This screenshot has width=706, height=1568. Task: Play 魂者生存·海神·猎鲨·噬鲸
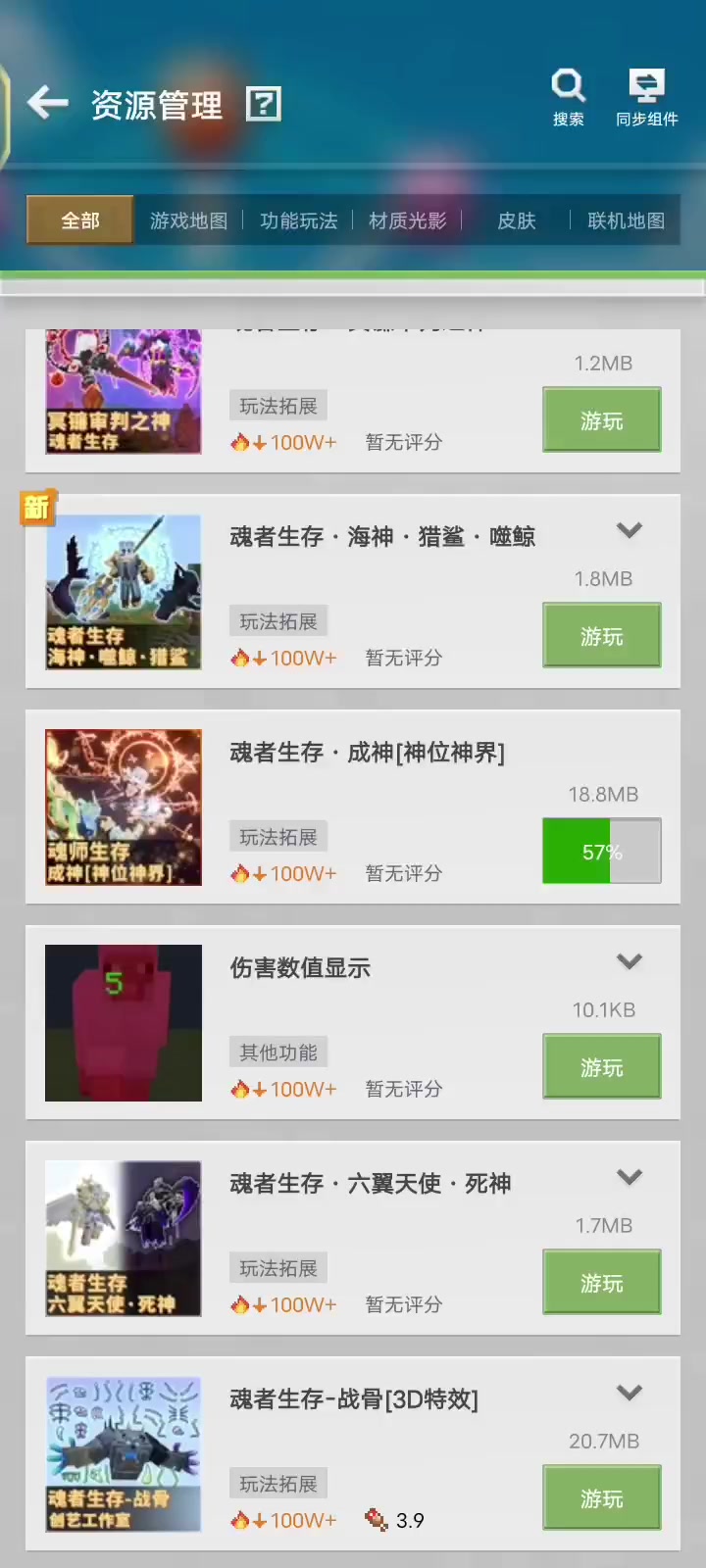pos(601,636)
